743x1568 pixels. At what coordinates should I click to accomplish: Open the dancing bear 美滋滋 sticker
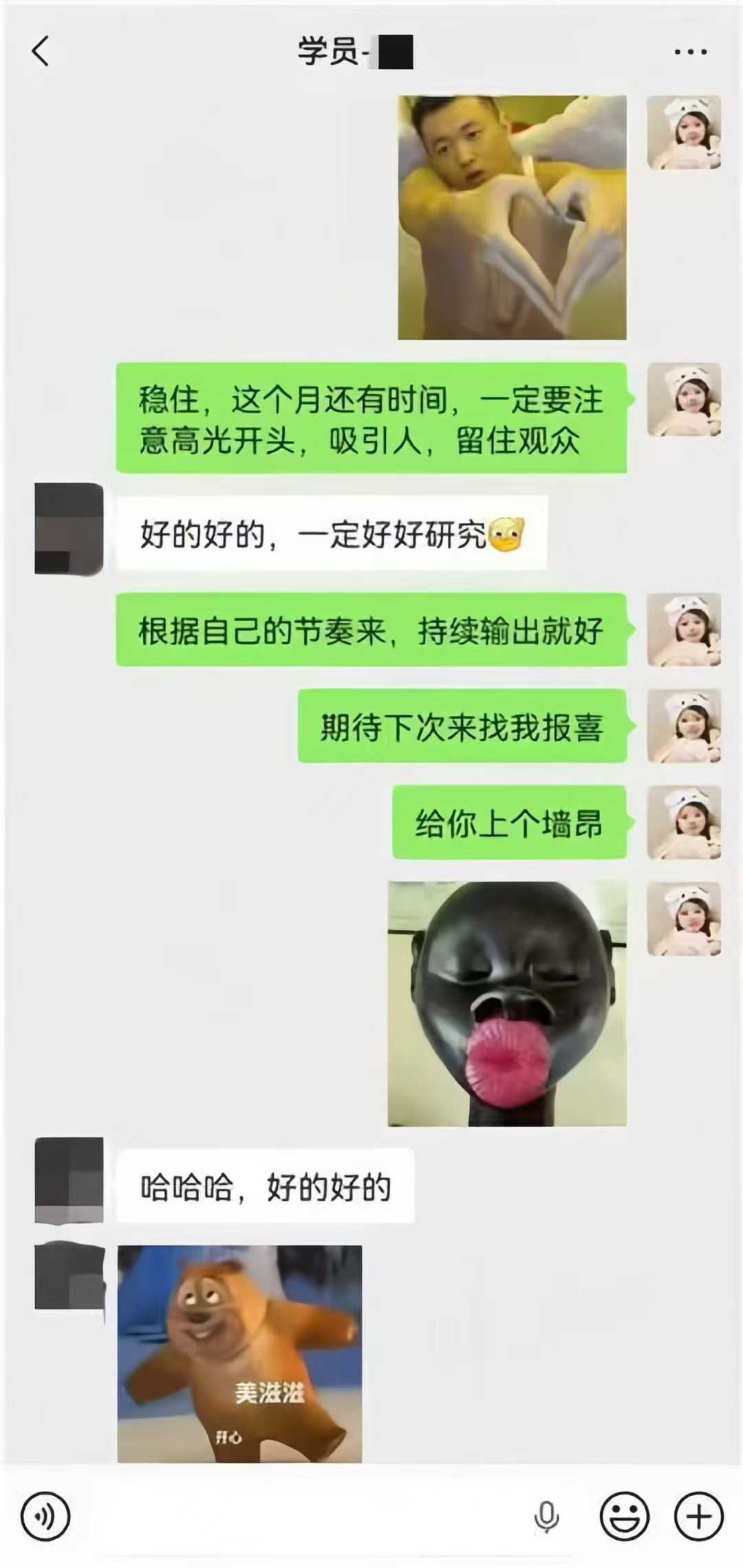point(239,1353)
